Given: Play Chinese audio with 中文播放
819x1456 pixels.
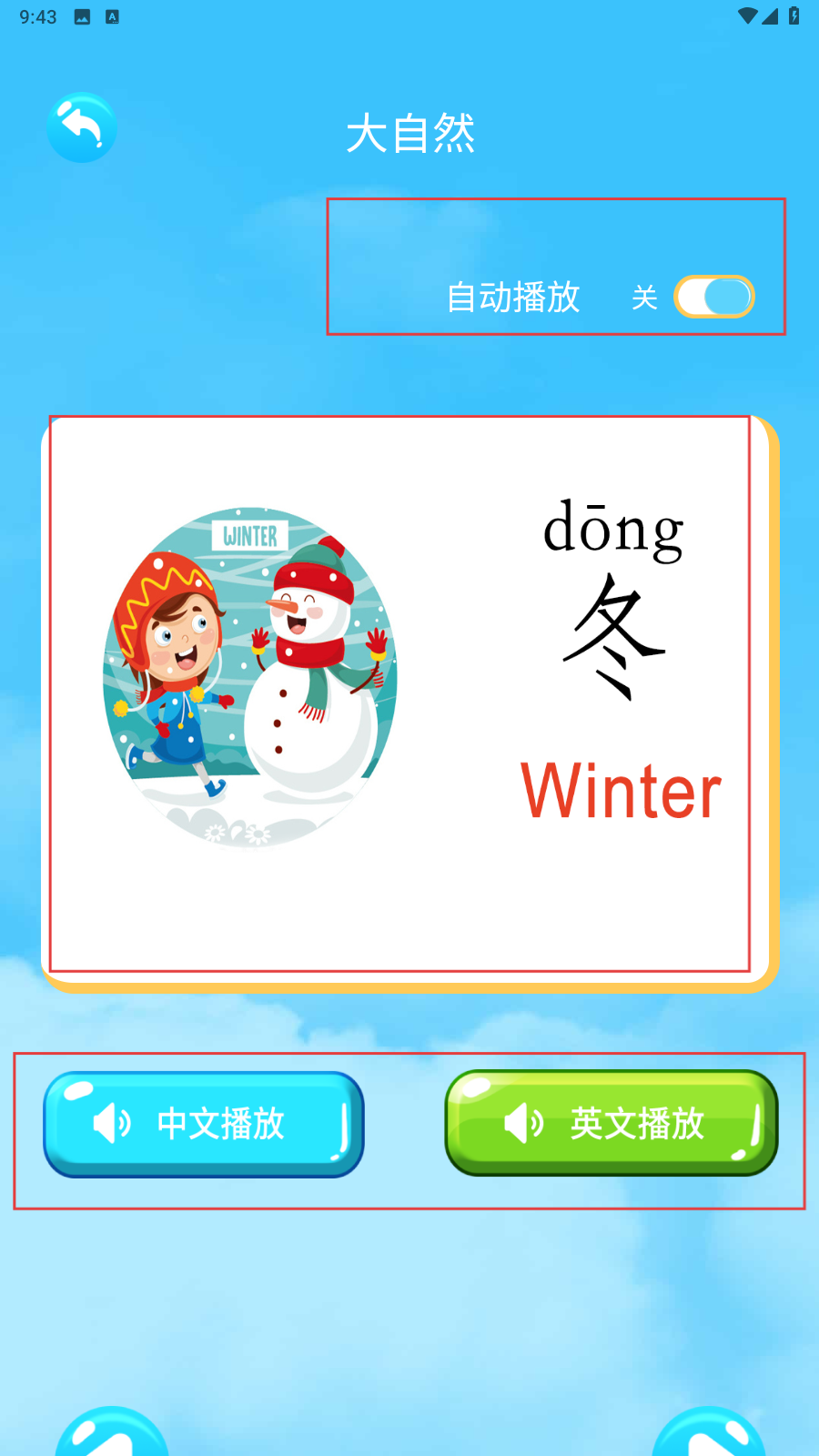Looking at the screenshot, I should pos(204,1124).
